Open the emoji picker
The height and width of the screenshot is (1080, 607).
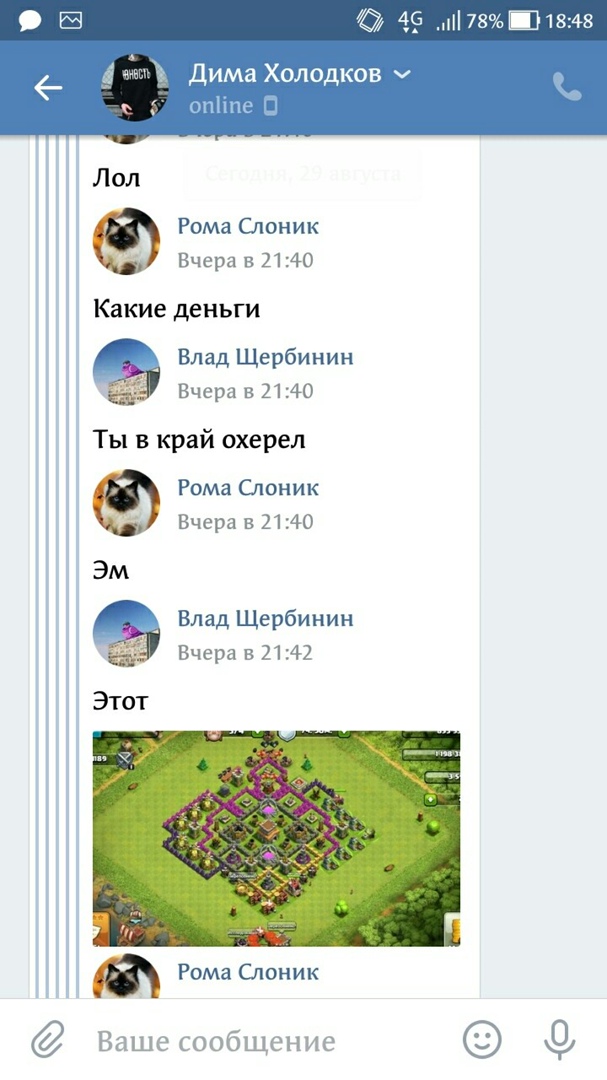[482, 1040]
